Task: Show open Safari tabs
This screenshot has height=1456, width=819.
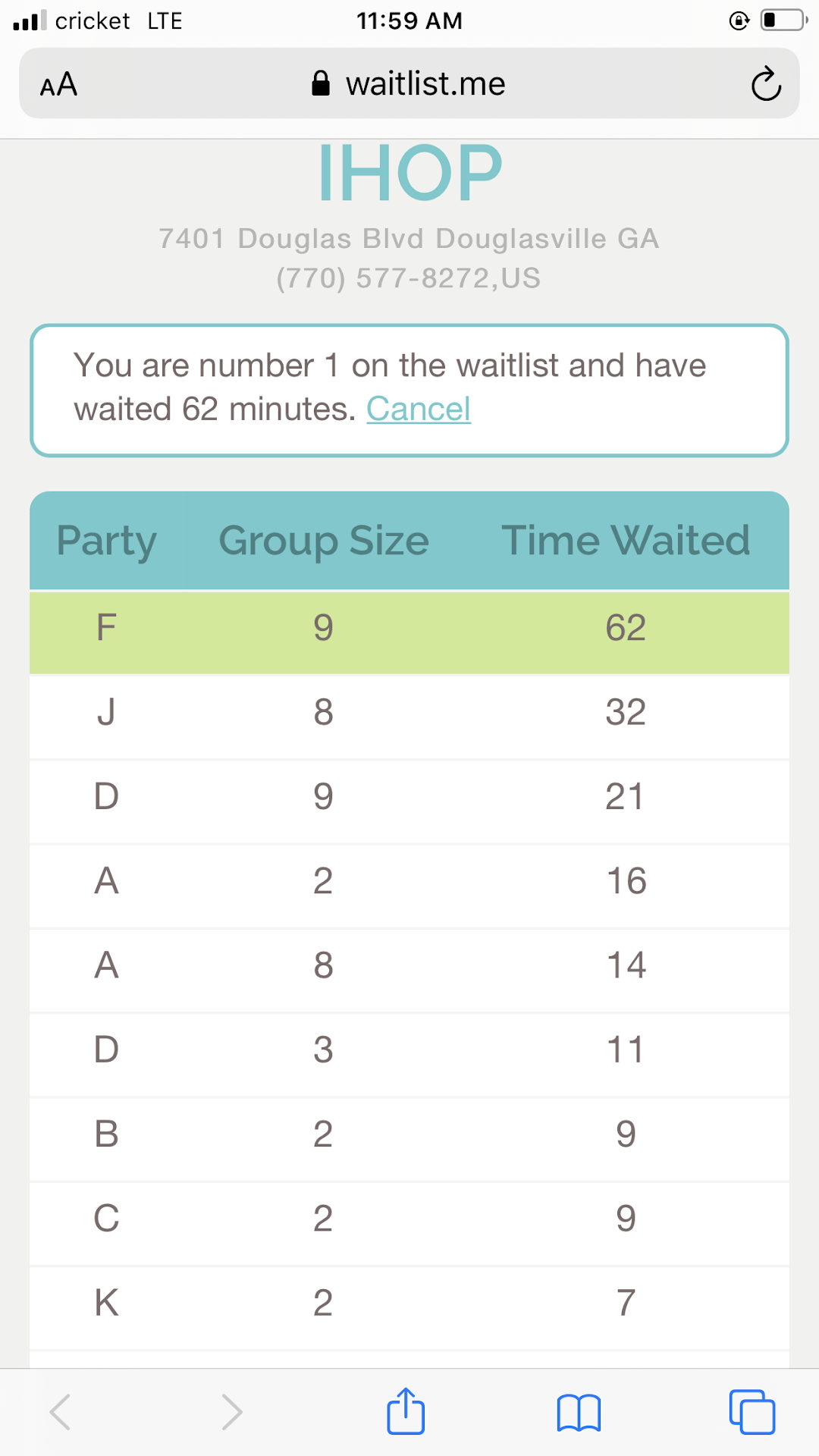Action: coord(752,1413)
